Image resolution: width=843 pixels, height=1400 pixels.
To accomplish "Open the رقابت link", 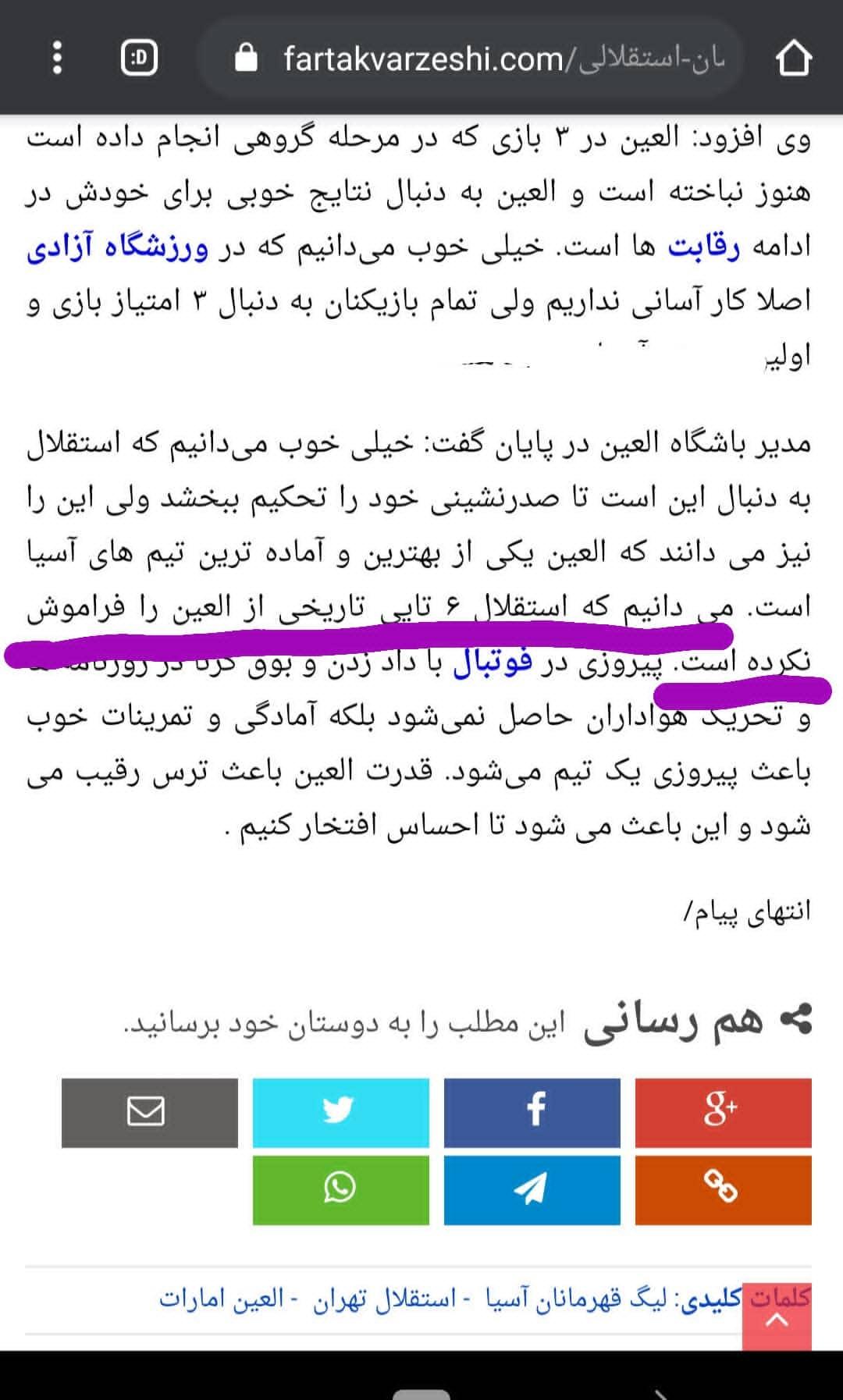I will point(703,247).
